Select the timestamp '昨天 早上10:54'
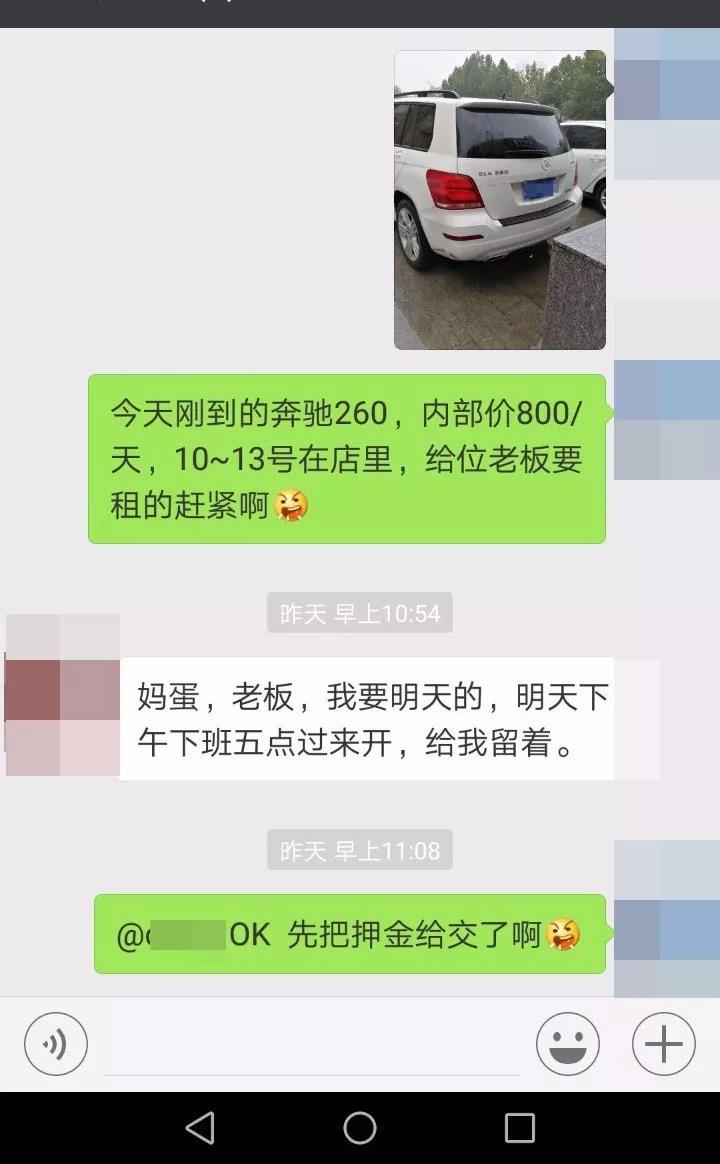The height and width of the screenshot is (1164, 720). (x=360, y=613)
